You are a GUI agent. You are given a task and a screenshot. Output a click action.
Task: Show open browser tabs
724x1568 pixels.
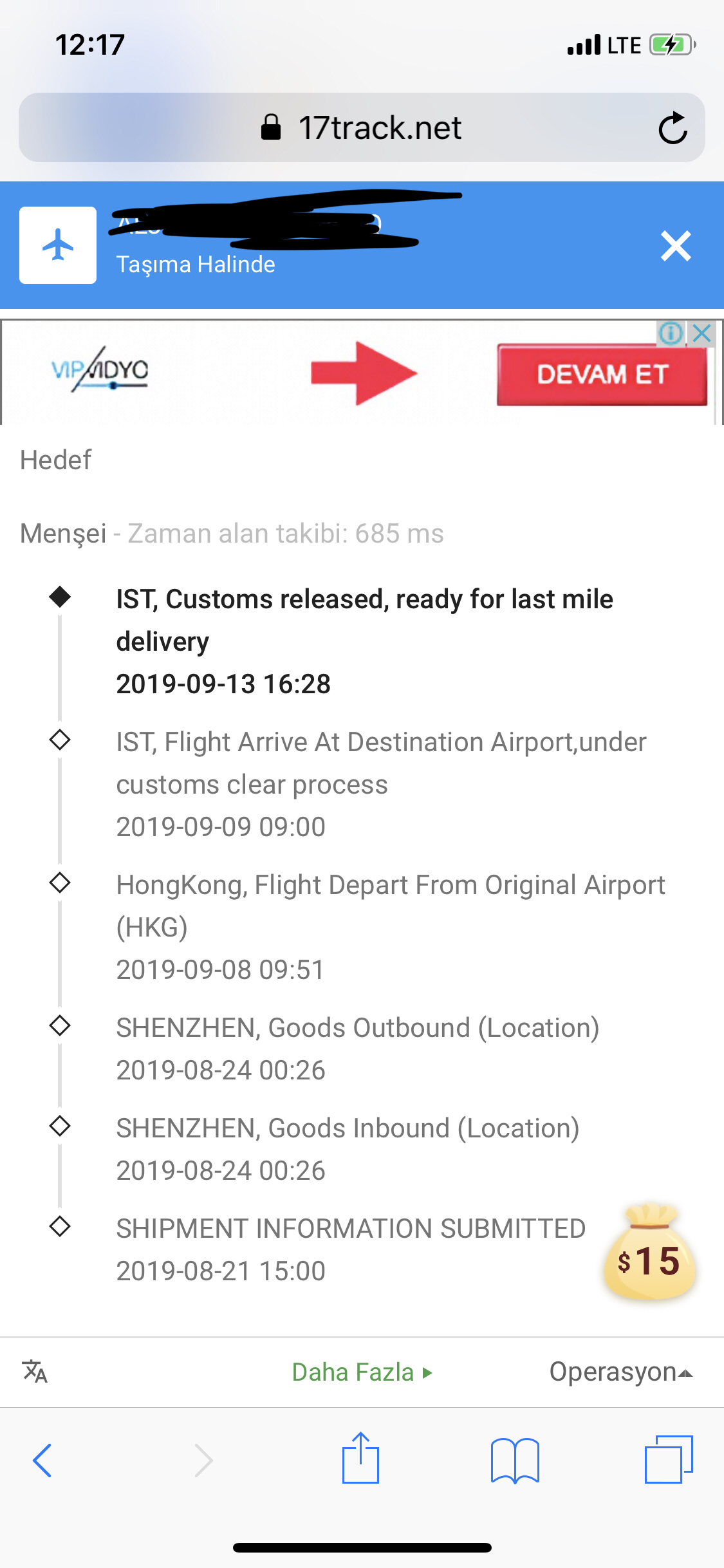pyautogui.click(x=669, y=1459)
